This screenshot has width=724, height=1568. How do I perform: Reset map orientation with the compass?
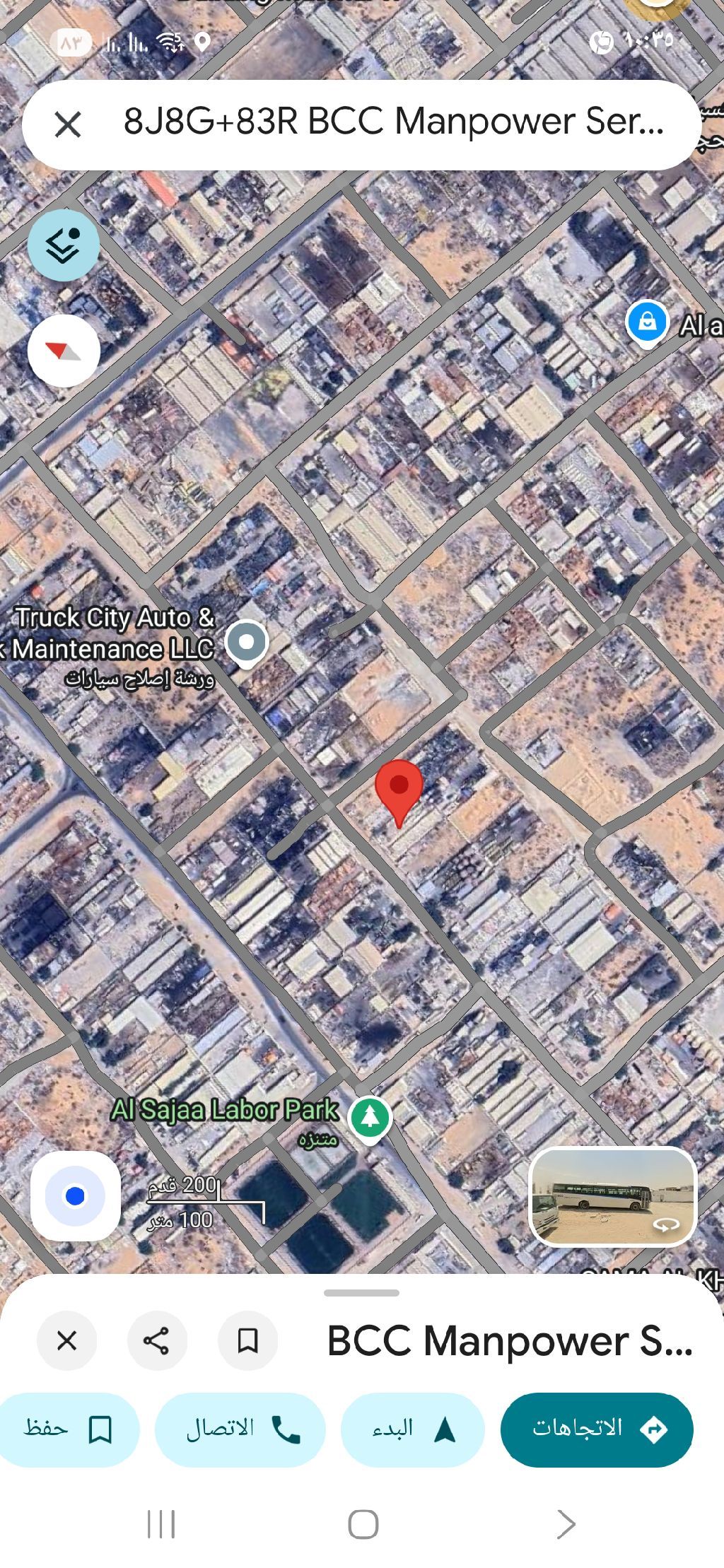tap(64, 351)
